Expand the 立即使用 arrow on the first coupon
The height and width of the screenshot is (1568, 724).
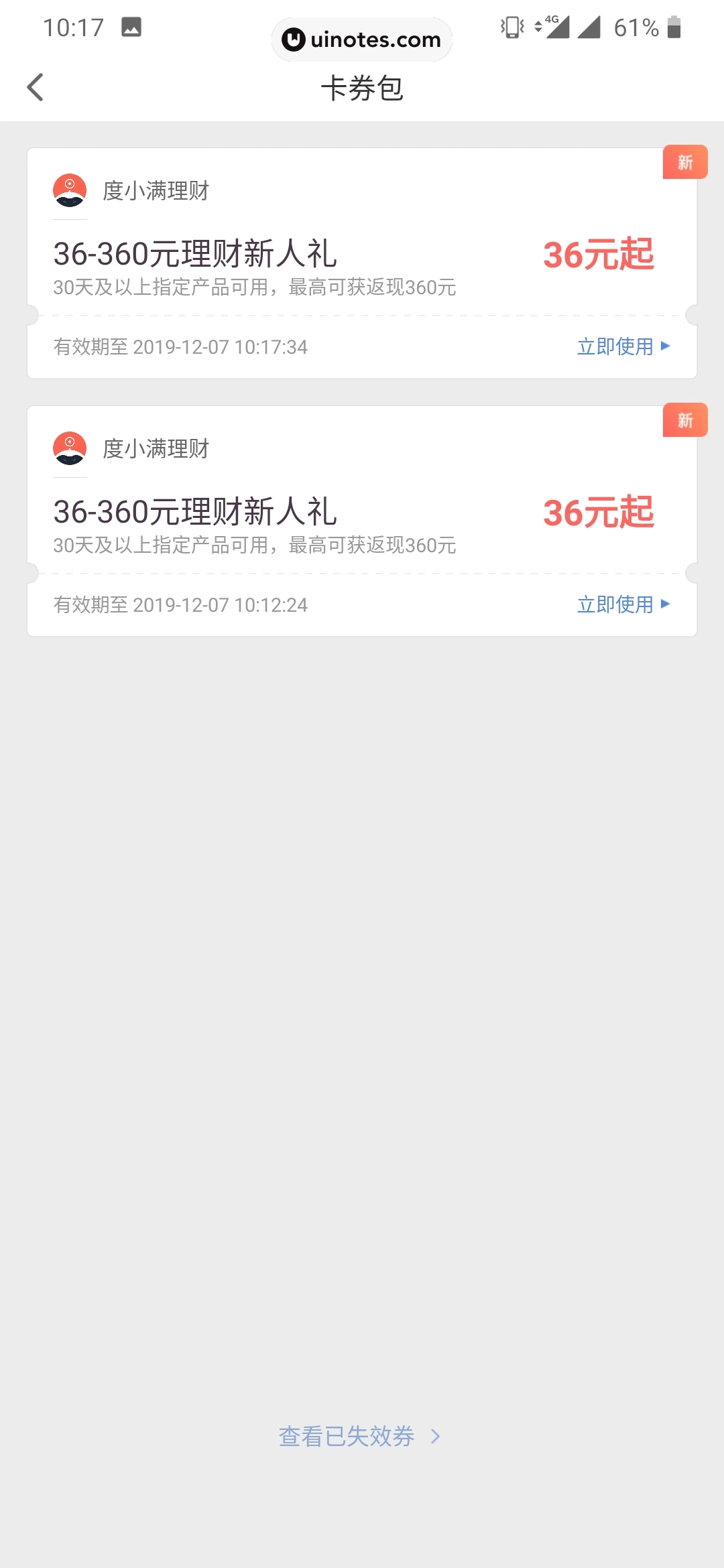(x=664, y=347)
